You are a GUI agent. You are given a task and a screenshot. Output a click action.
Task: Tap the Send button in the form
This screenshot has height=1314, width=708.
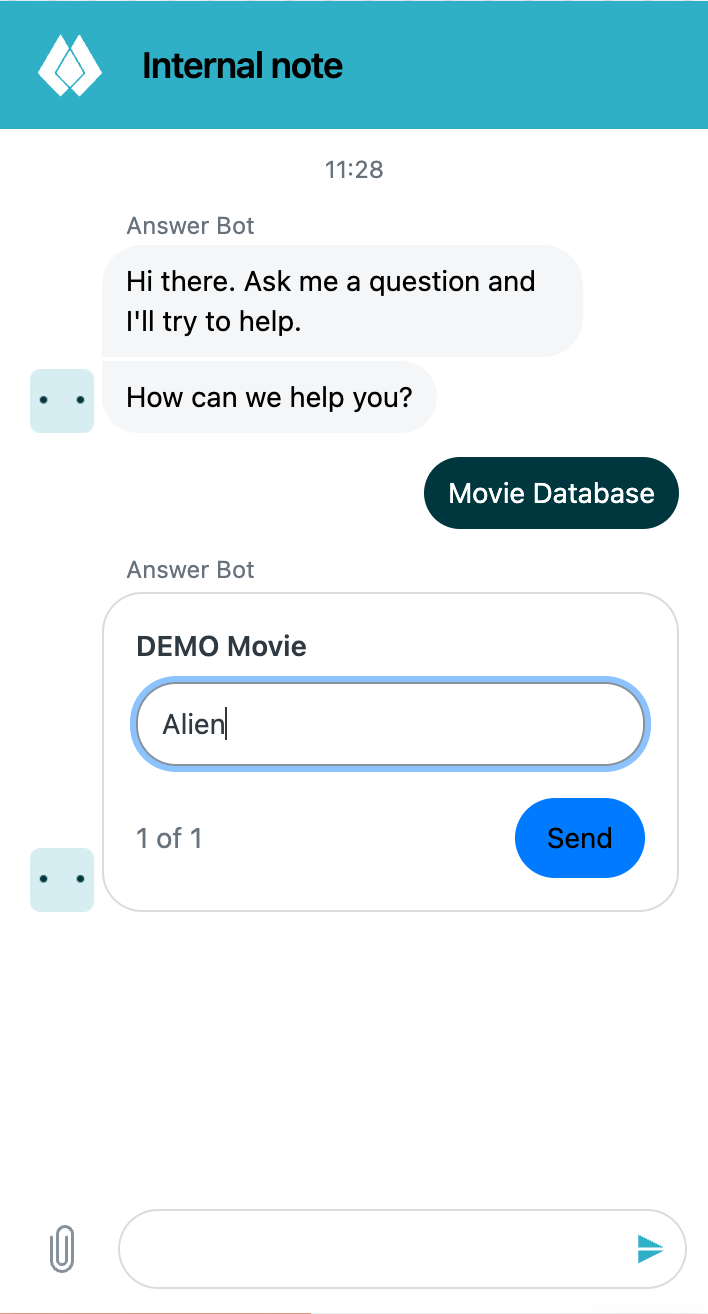pos(579,838)
